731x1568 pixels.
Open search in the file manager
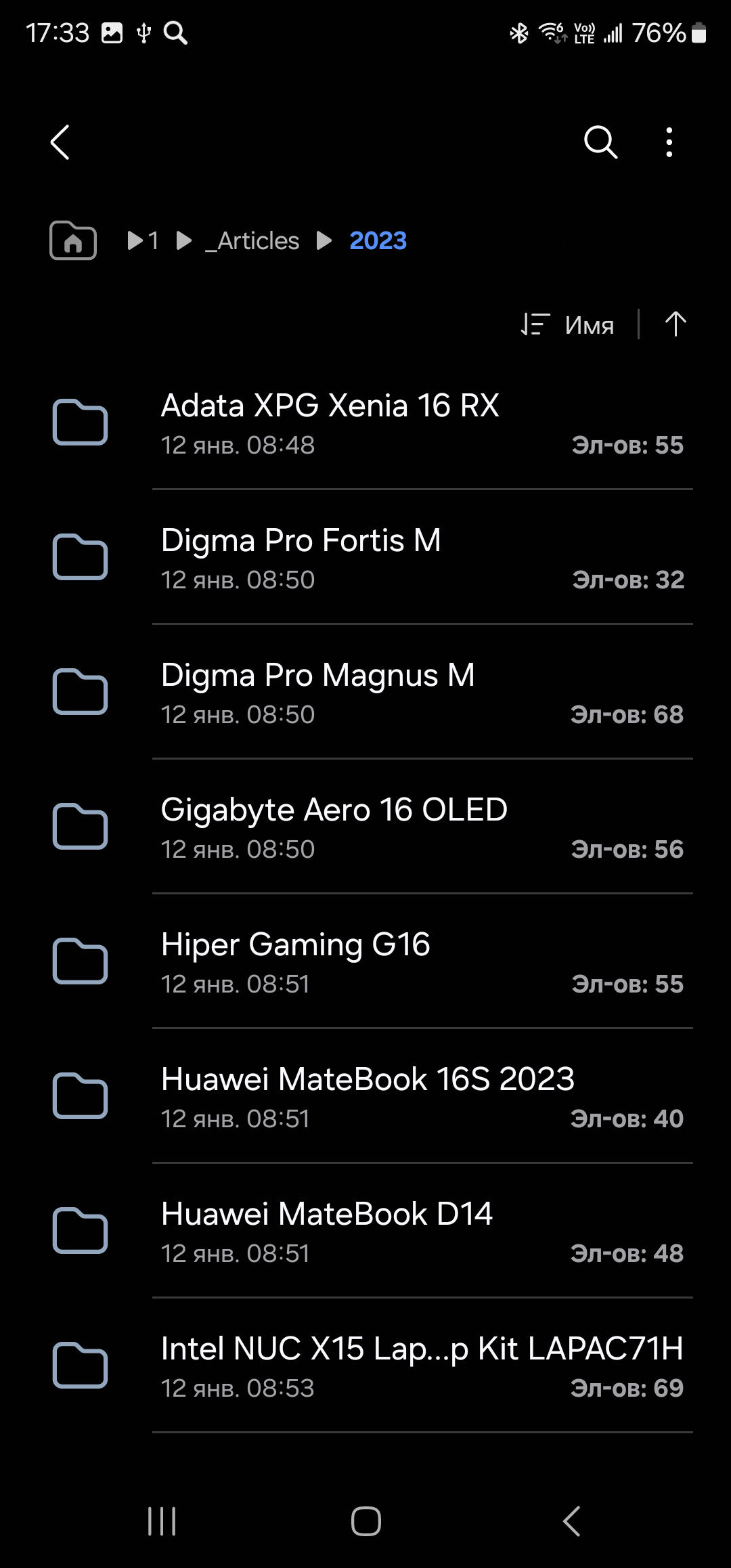600,142
